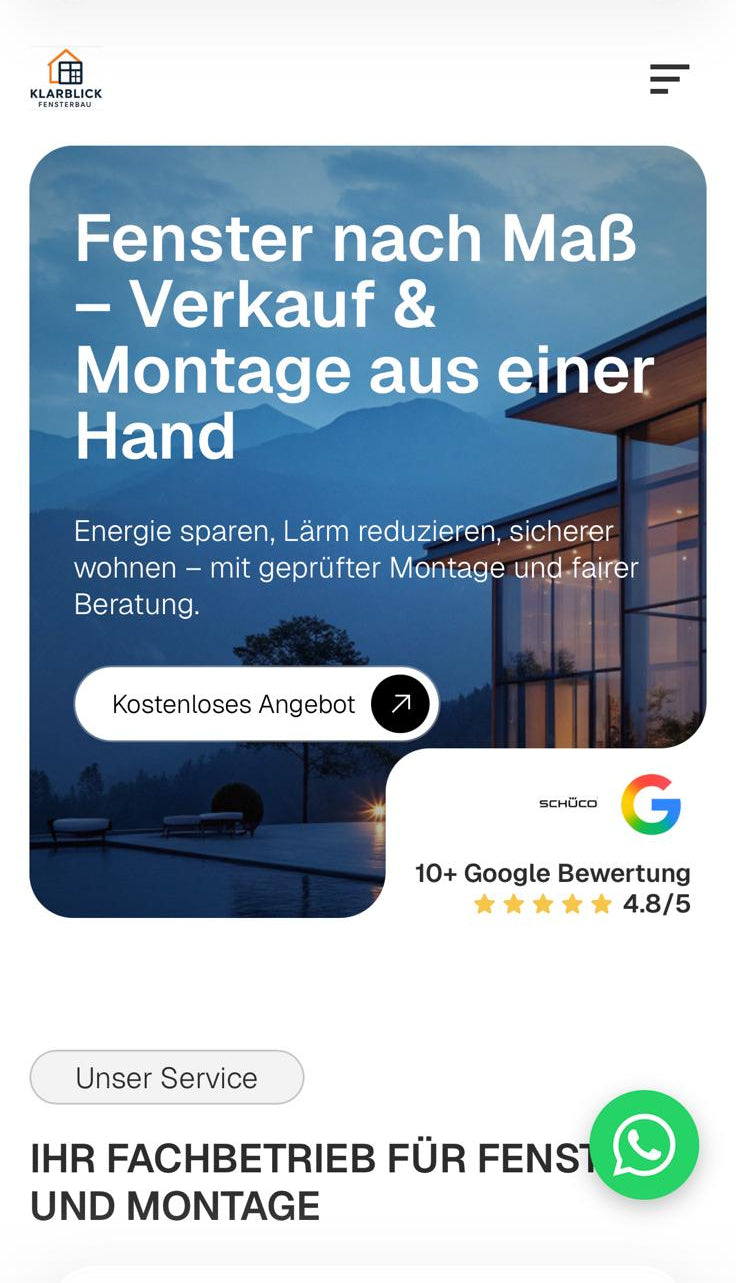Tap the Klarblick Fensterbau home logo
736x1283 pixels.
pos(66,79)
